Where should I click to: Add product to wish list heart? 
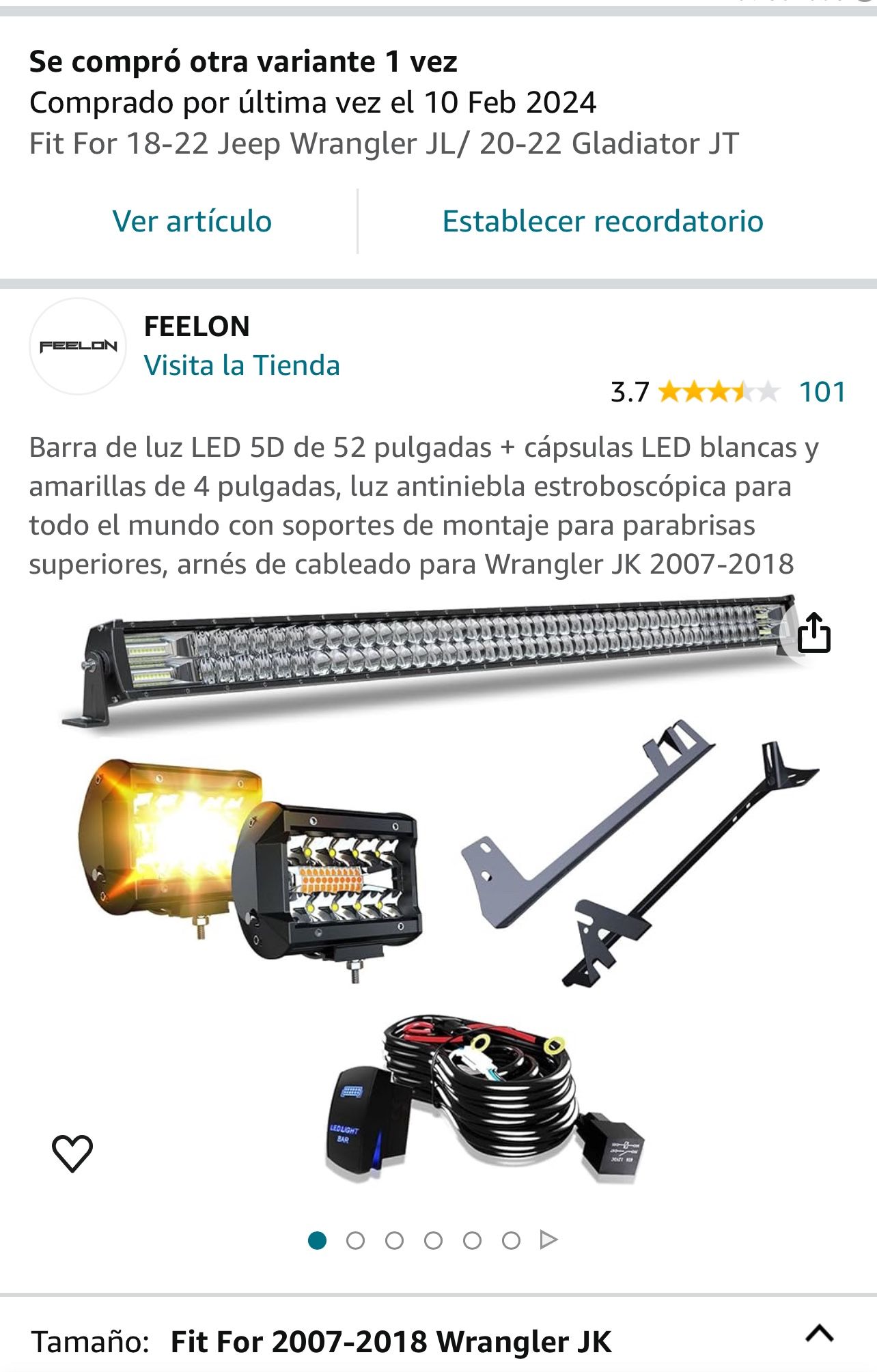[72, 1153]
